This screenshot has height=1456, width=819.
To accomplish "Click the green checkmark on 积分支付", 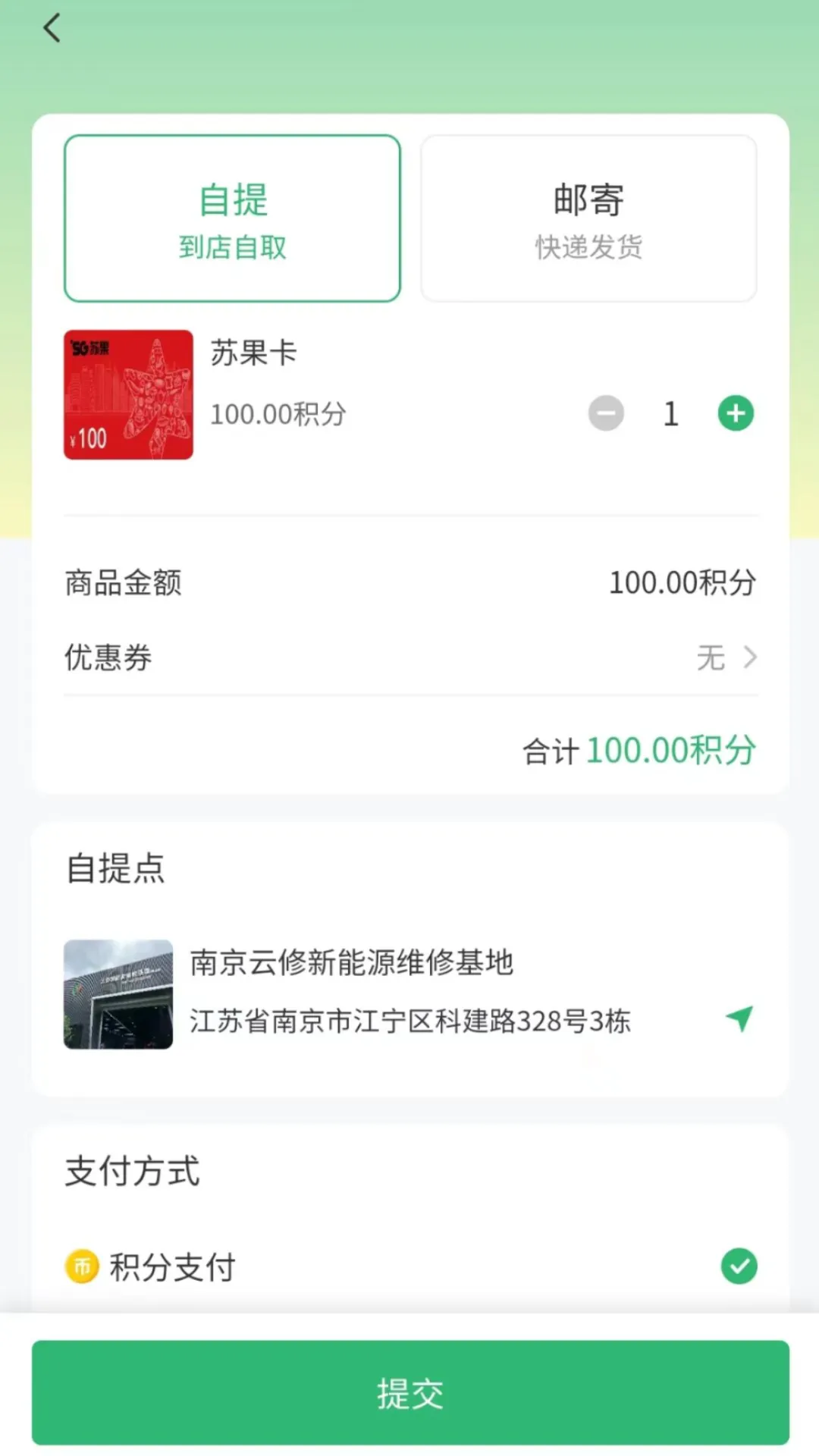I will (x=738, y=1266).
